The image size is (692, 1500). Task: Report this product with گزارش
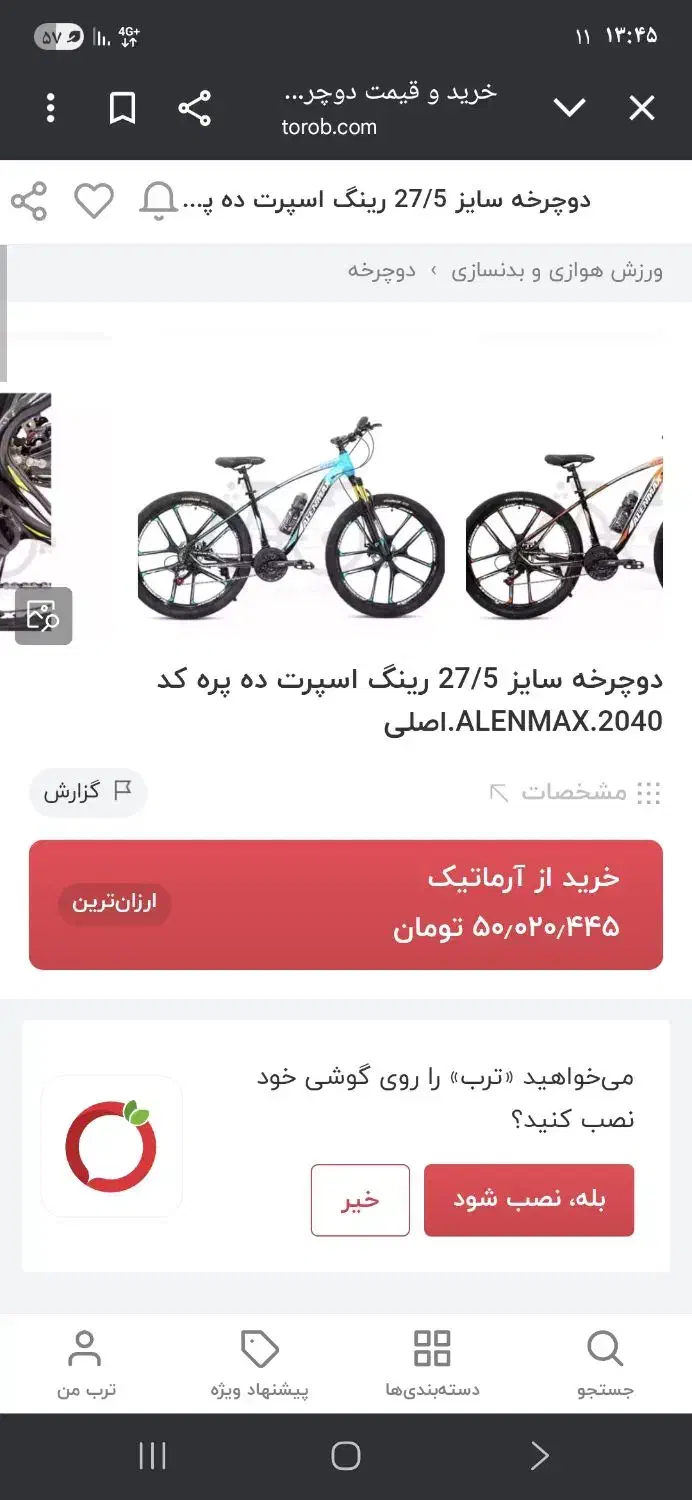(87, 792)
